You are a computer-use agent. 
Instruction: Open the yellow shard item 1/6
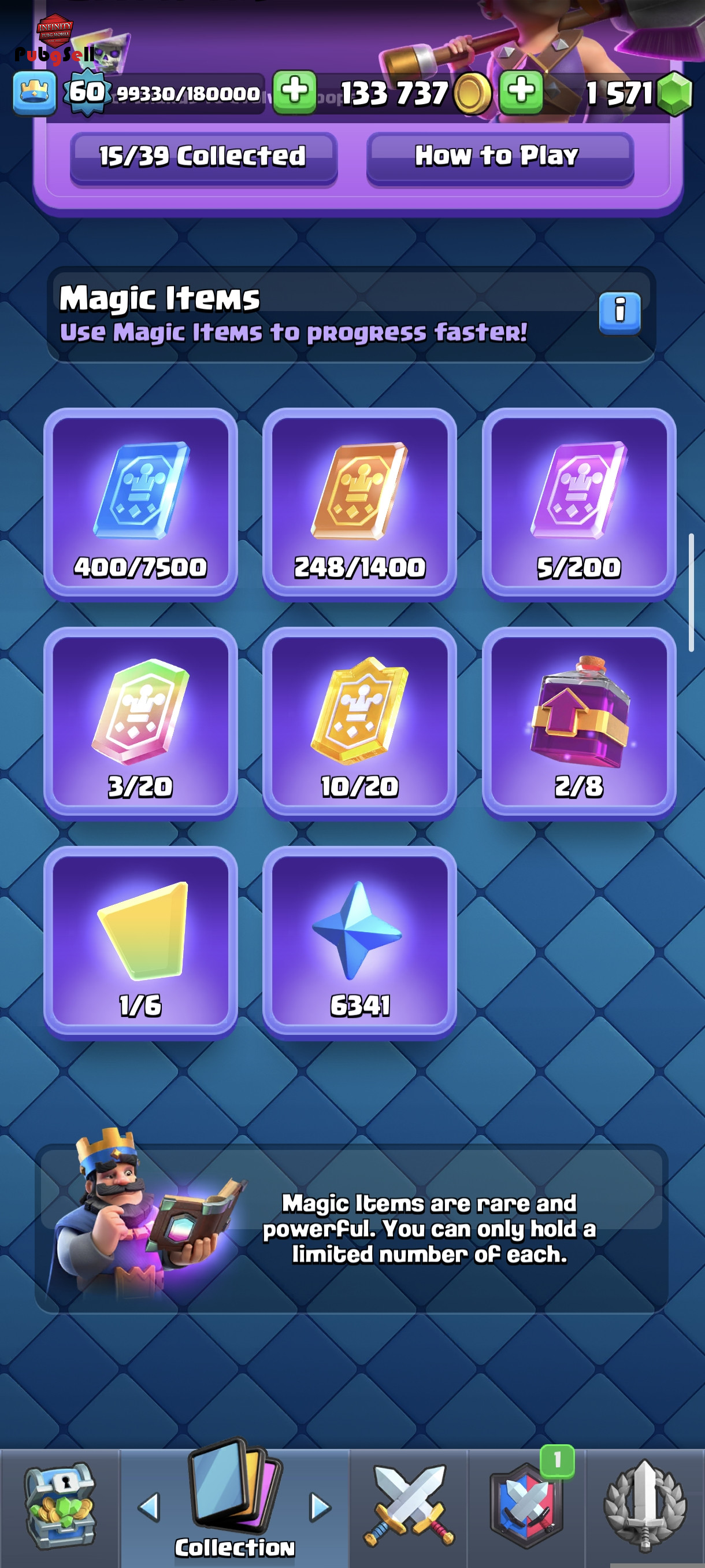140,942
